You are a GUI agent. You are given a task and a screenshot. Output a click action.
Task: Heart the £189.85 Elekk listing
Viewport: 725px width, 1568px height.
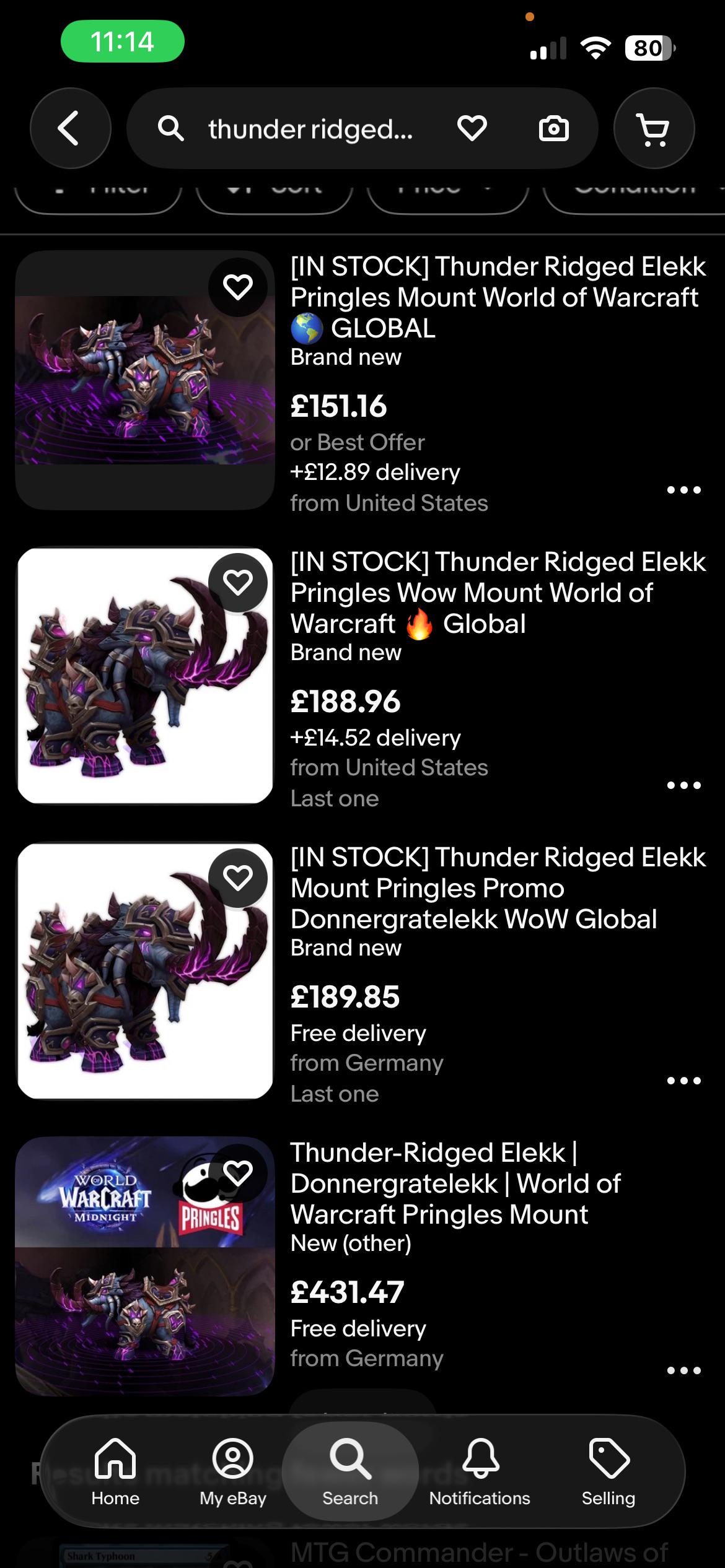tap(238, 878)
